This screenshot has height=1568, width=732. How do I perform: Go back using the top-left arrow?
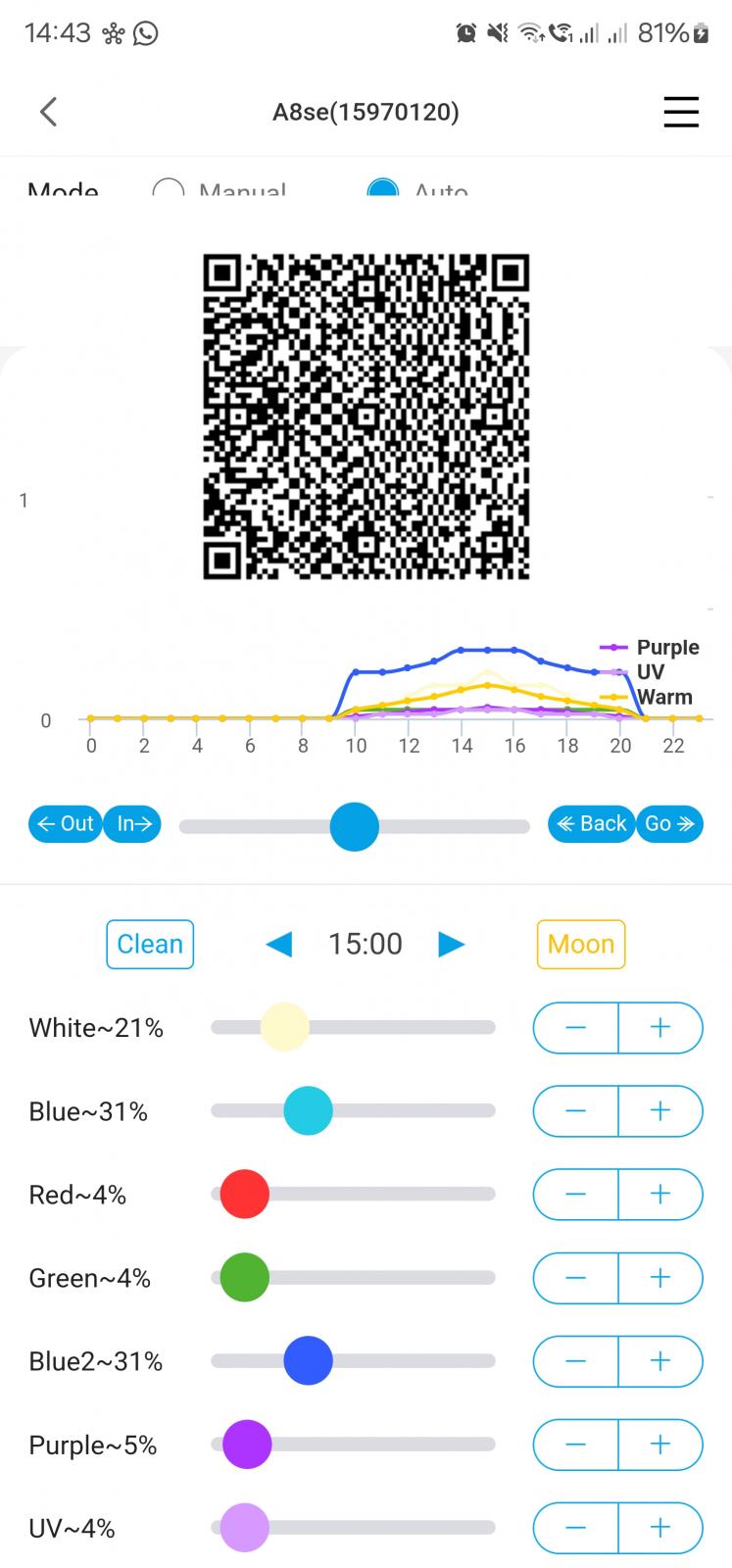pyautogui.click(x=48, y=112)
